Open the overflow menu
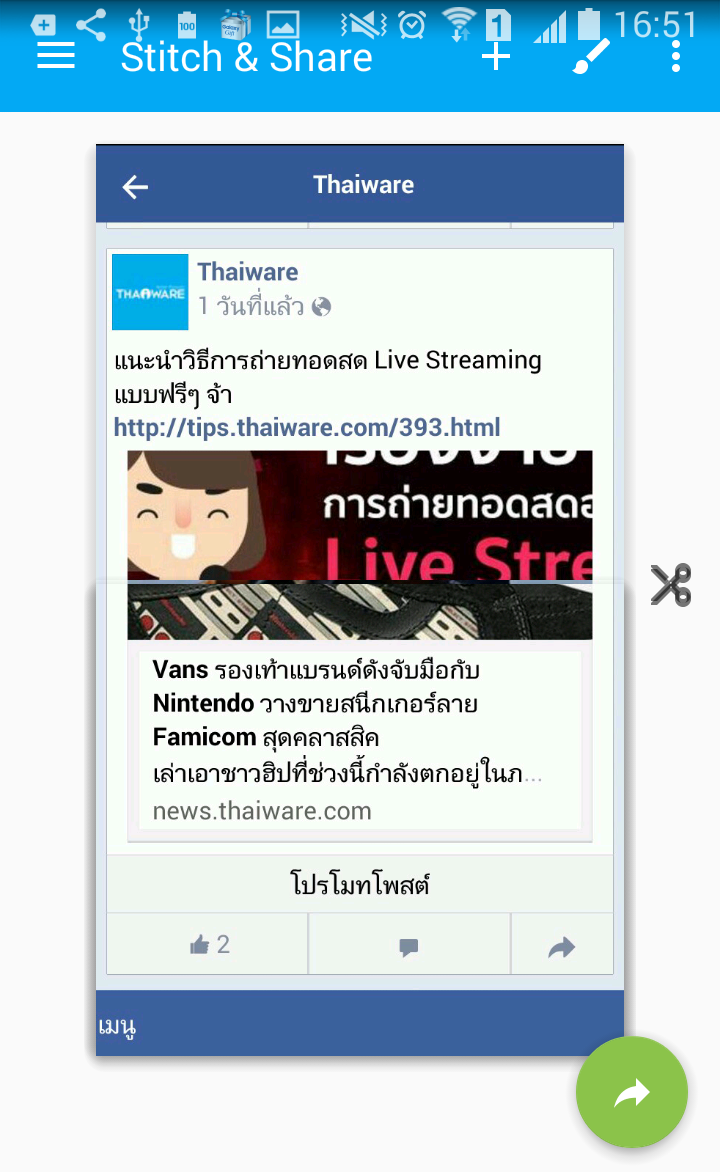This screenshot has height=1172, width=720. point(676,57)
